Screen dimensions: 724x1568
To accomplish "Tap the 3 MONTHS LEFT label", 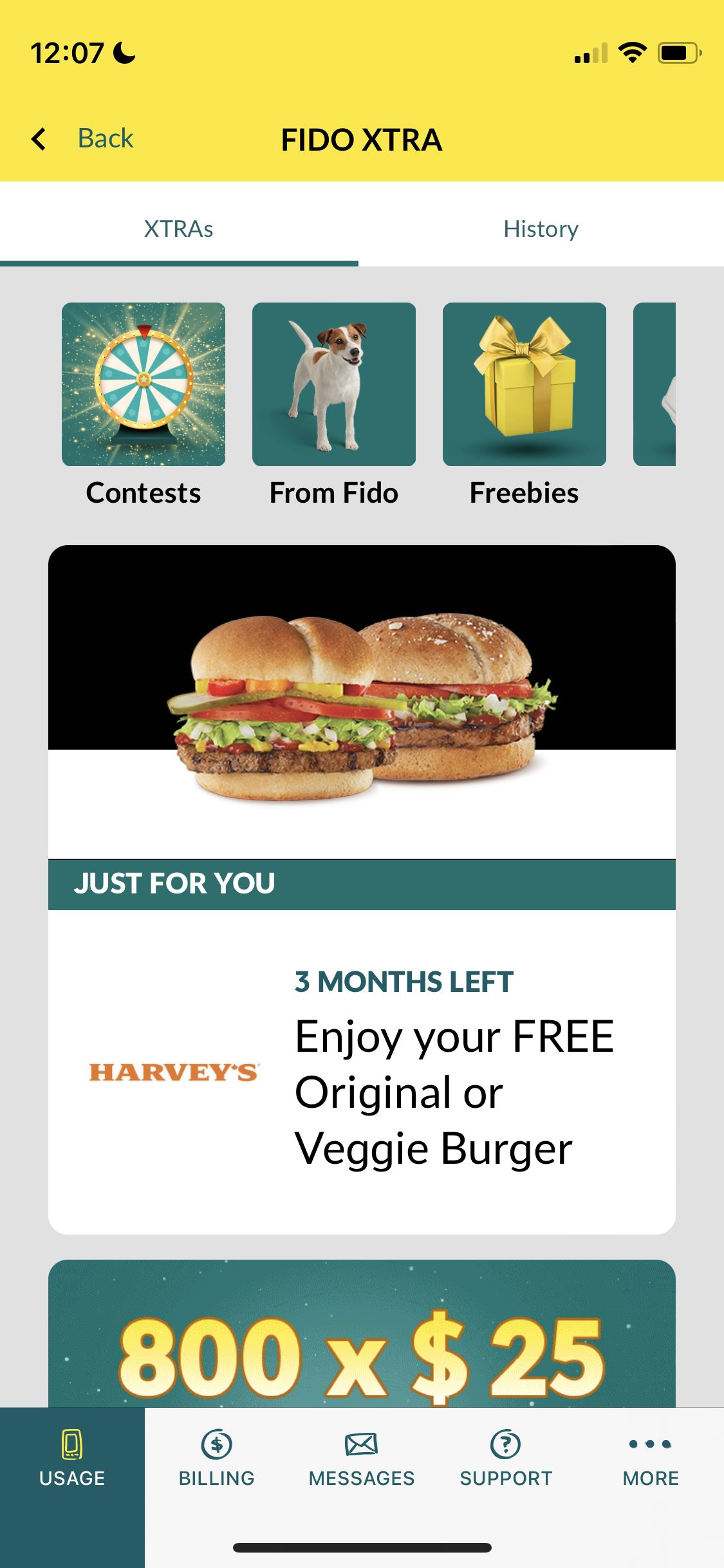I will coord(402,982).
